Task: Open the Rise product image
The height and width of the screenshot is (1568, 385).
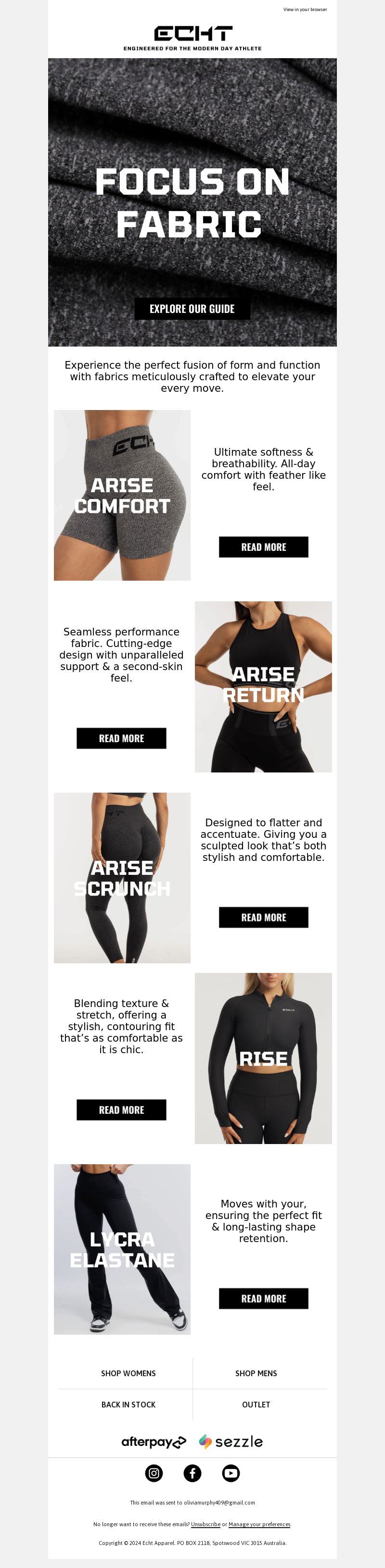Action: pos(263,1058)
